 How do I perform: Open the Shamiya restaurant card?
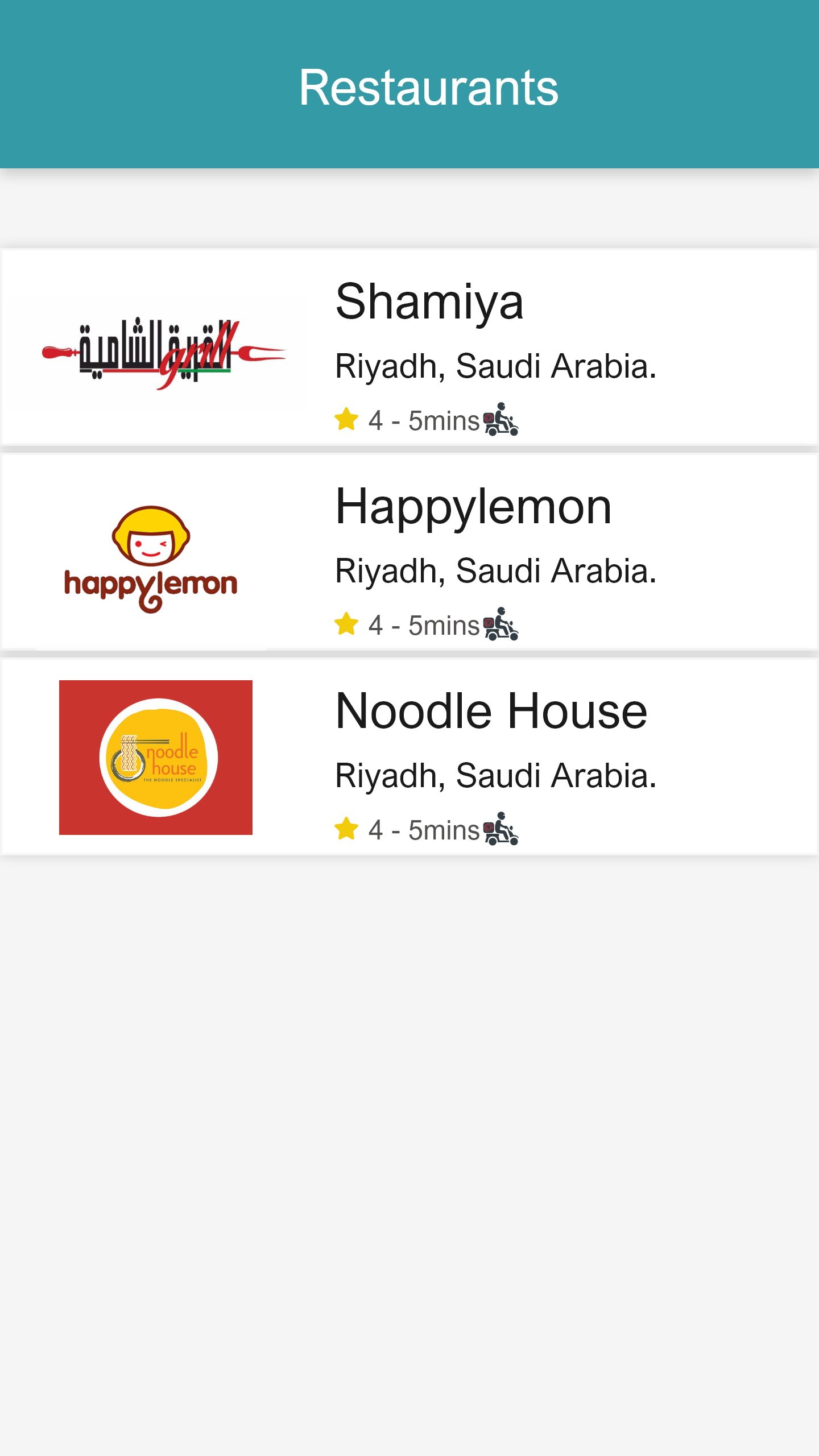[409, 347]
